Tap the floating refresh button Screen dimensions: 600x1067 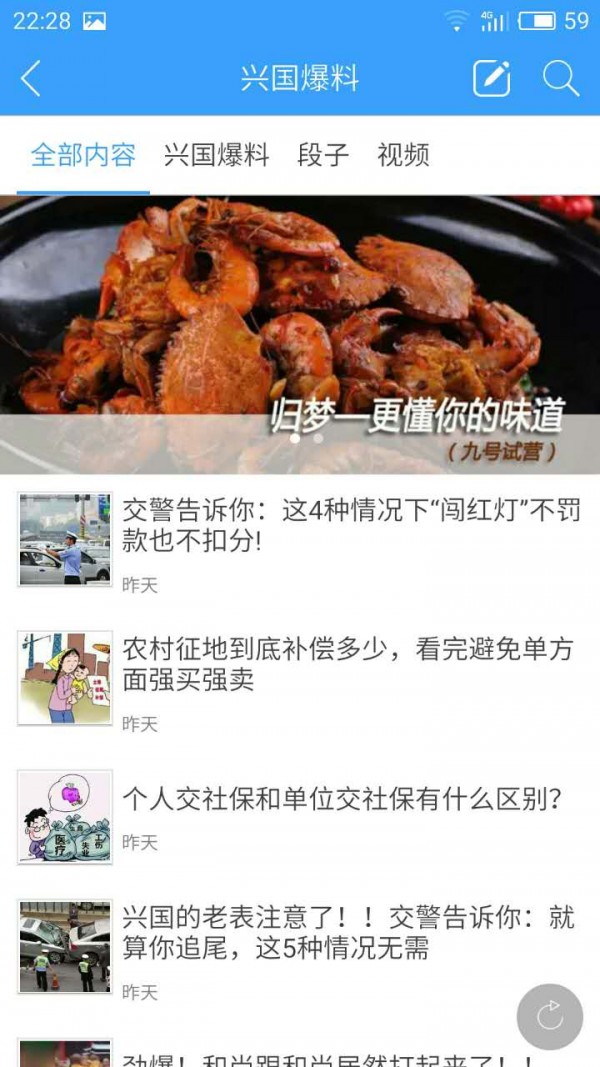549,1016
